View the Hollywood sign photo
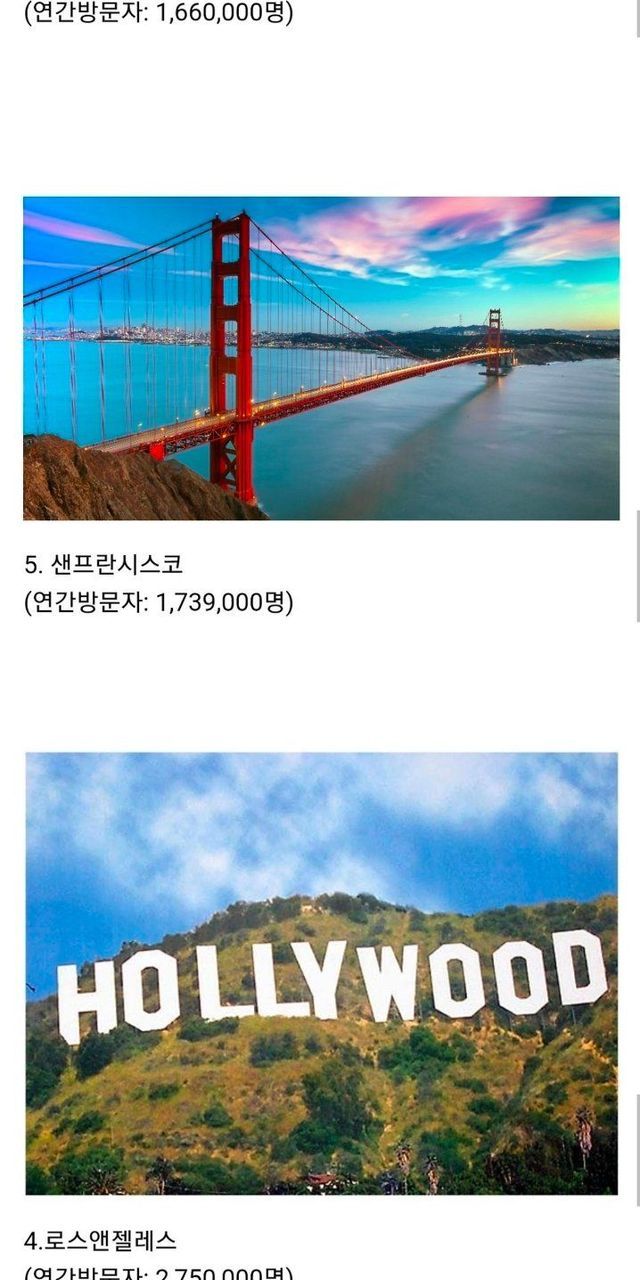This screenshot has height=1280, width=640. point(321,973)
